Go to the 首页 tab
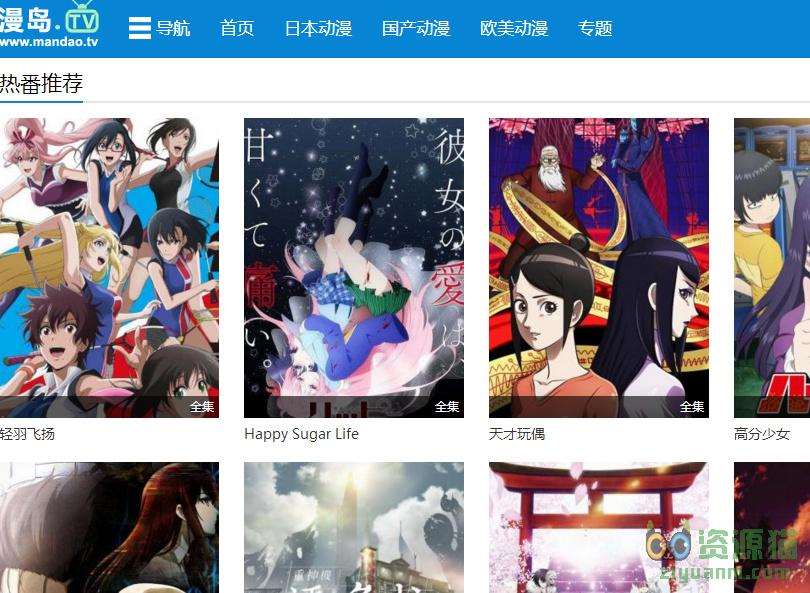Image resolution: width=810 pixels, height=593 pixels. [x=237, y=28]
